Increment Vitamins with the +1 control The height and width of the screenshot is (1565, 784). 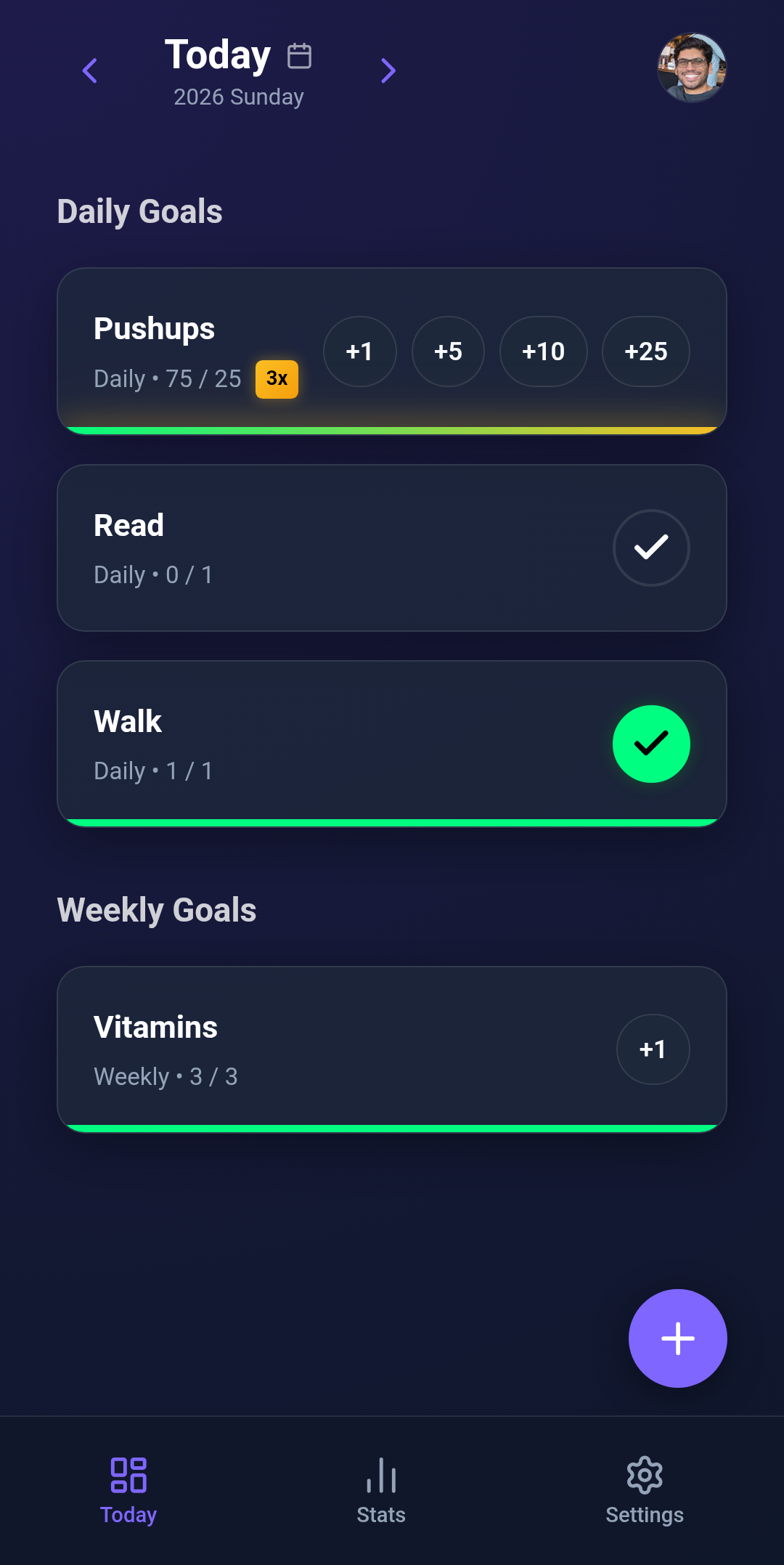[x=653, y=1049]
